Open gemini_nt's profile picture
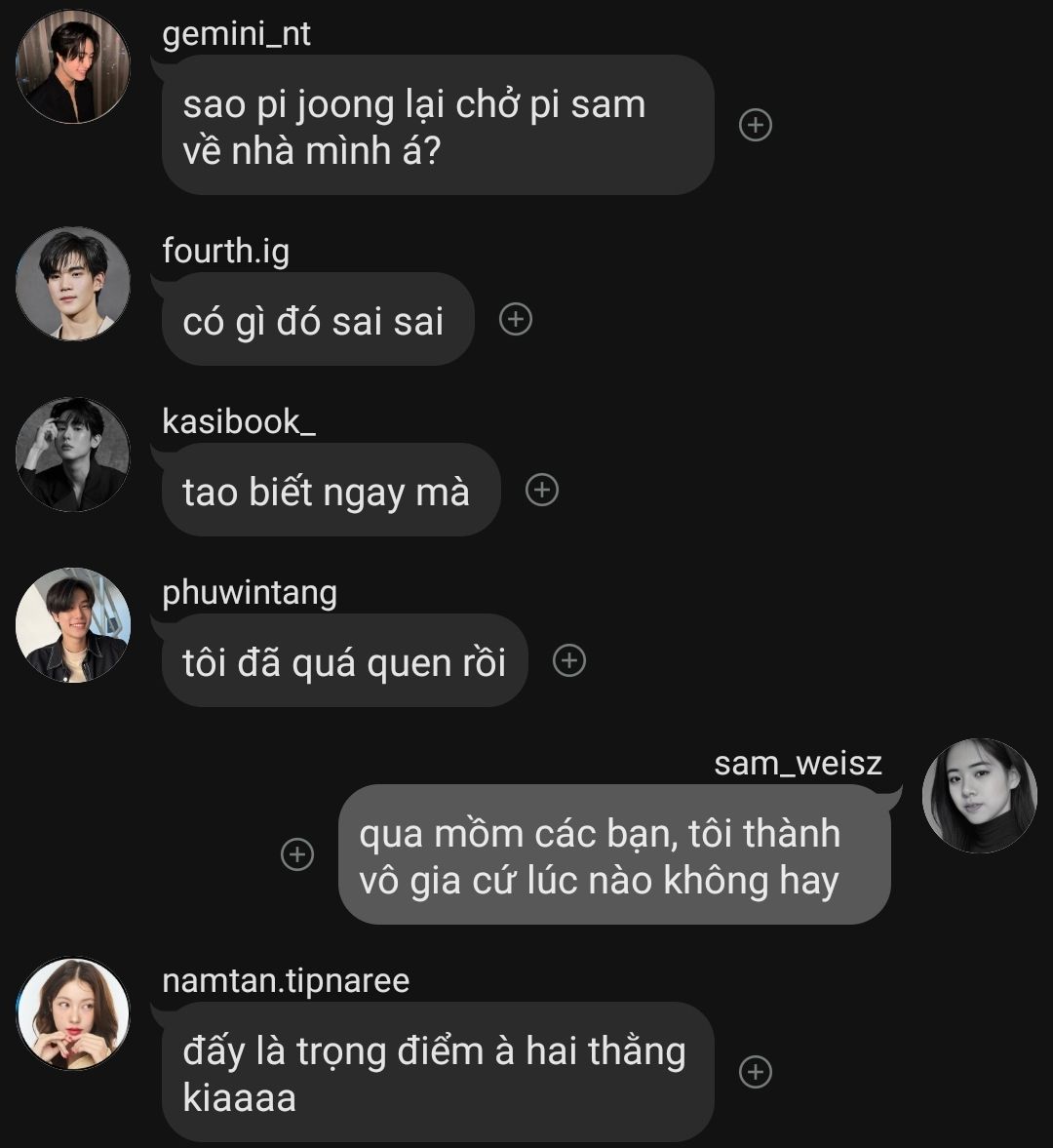Image resolution: width=1053 pixels, height=1148 pixels. [x=73, y=66]
